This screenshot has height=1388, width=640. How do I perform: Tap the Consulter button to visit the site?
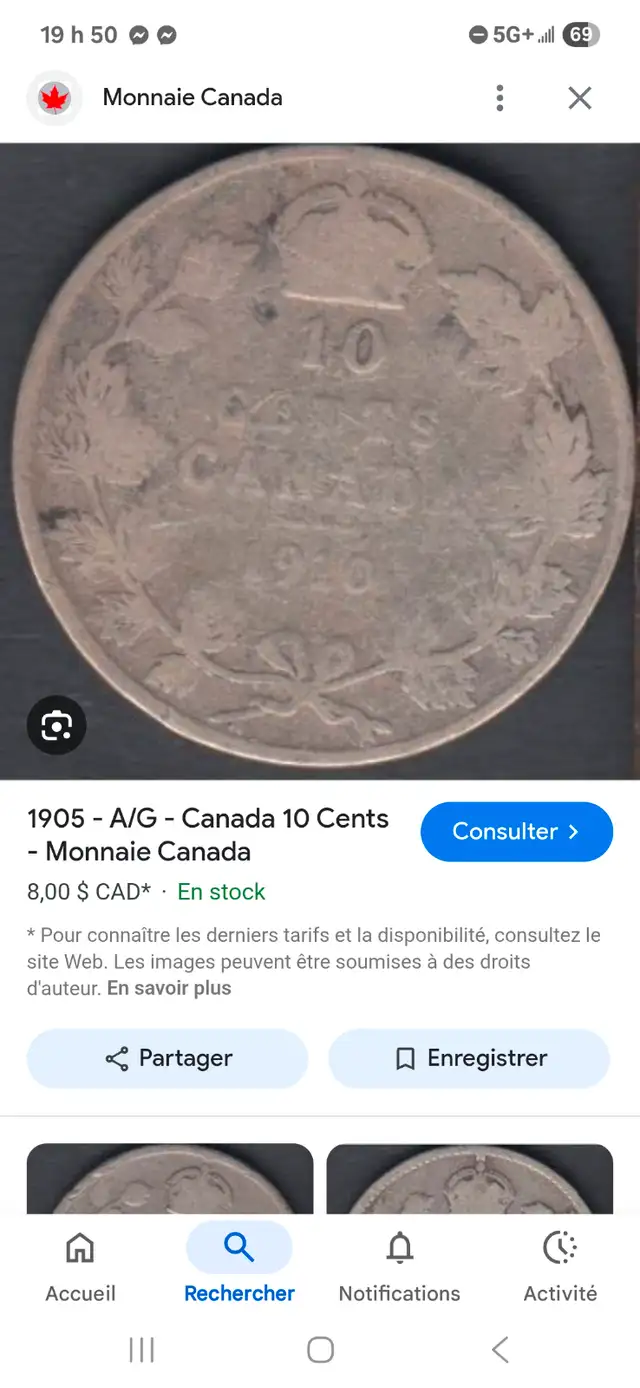(516, 832)
